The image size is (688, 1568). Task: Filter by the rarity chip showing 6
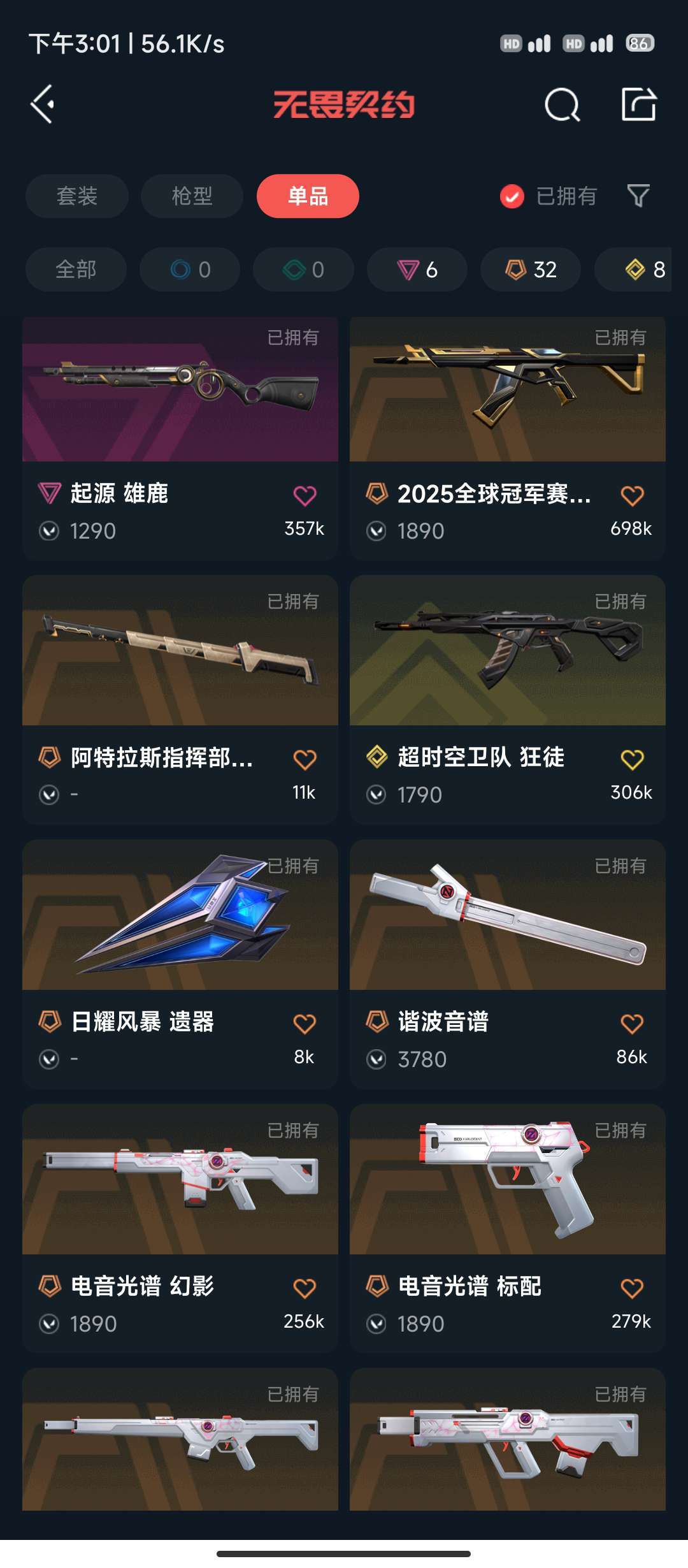click(x=417, y=270)
